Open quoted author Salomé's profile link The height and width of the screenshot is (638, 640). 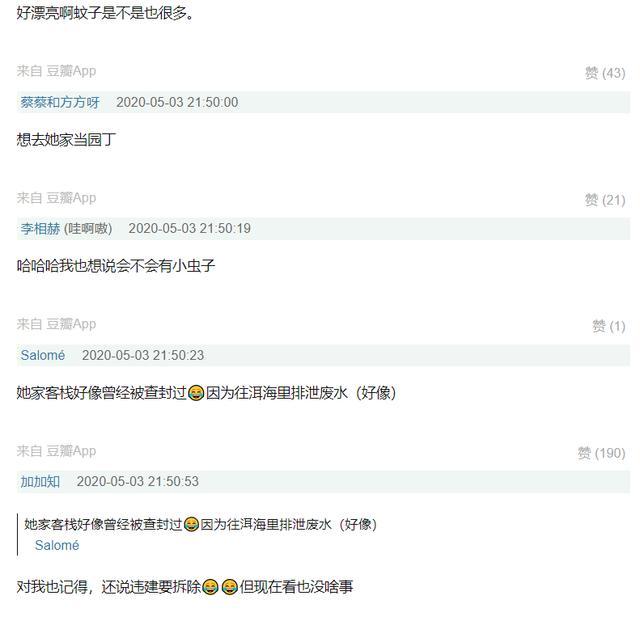57,545
